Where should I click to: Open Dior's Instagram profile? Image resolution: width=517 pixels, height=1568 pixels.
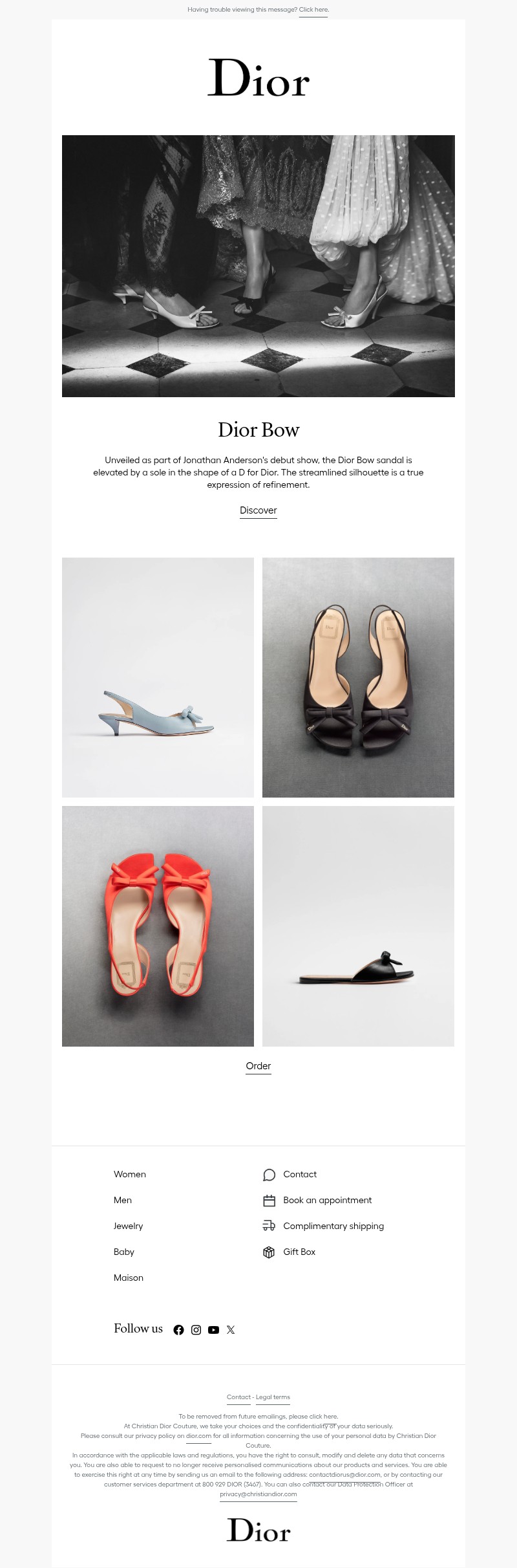click(196, 1330)
